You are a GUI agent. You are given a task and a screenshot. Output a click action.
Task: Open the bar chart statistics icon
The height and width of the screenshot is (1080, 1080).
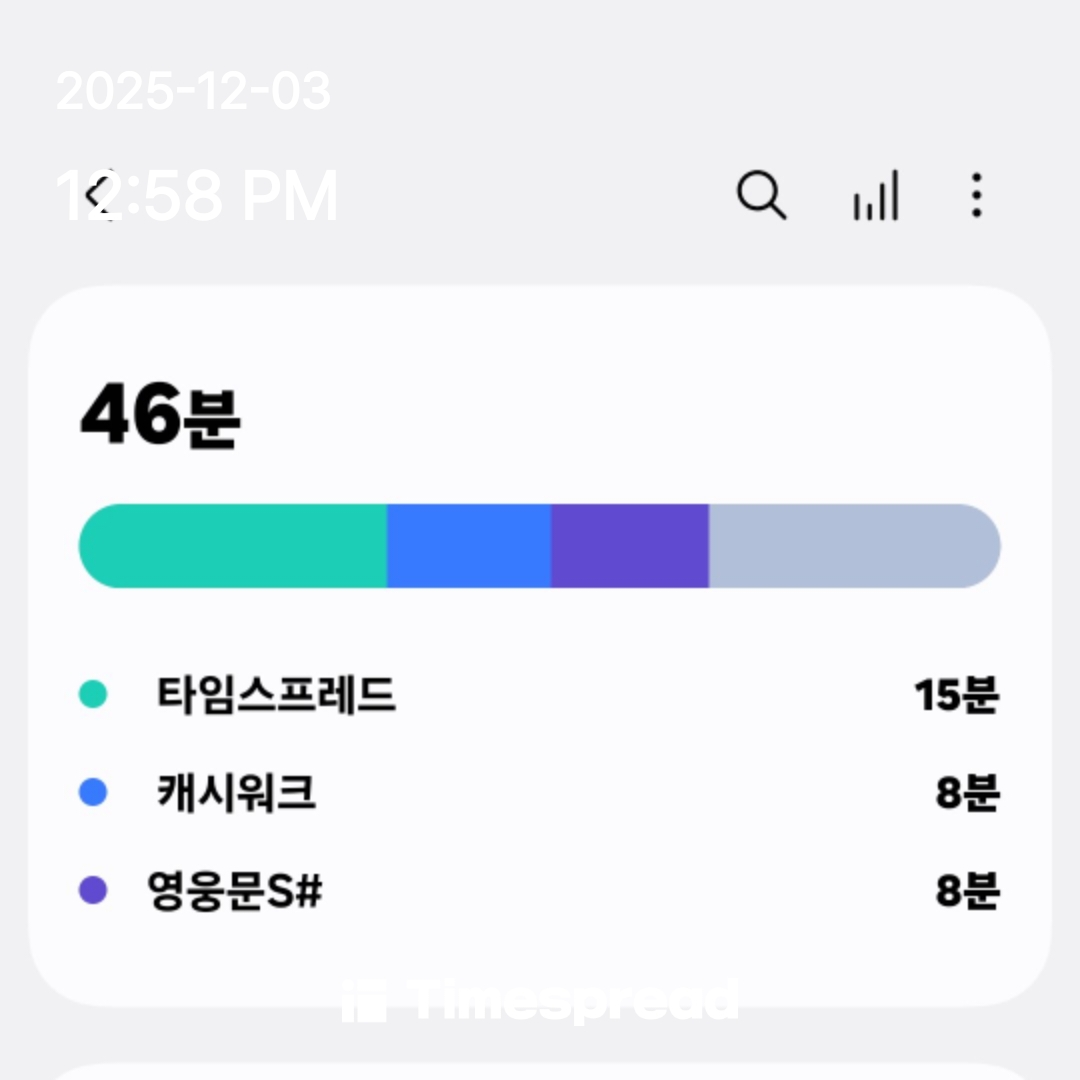click(875, 195)
